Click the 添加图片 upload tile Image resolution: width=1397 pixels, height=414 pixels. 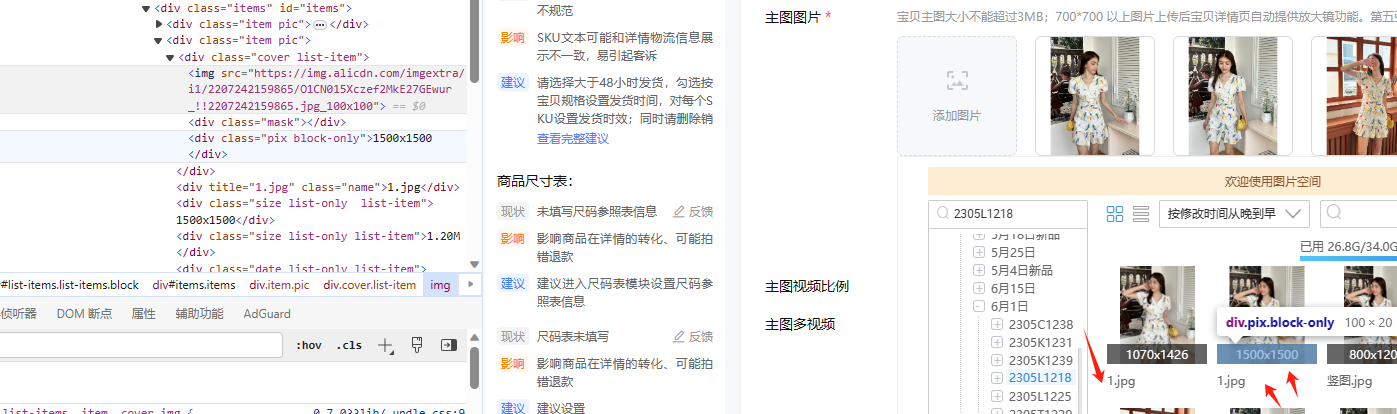(x=956, y=96)
